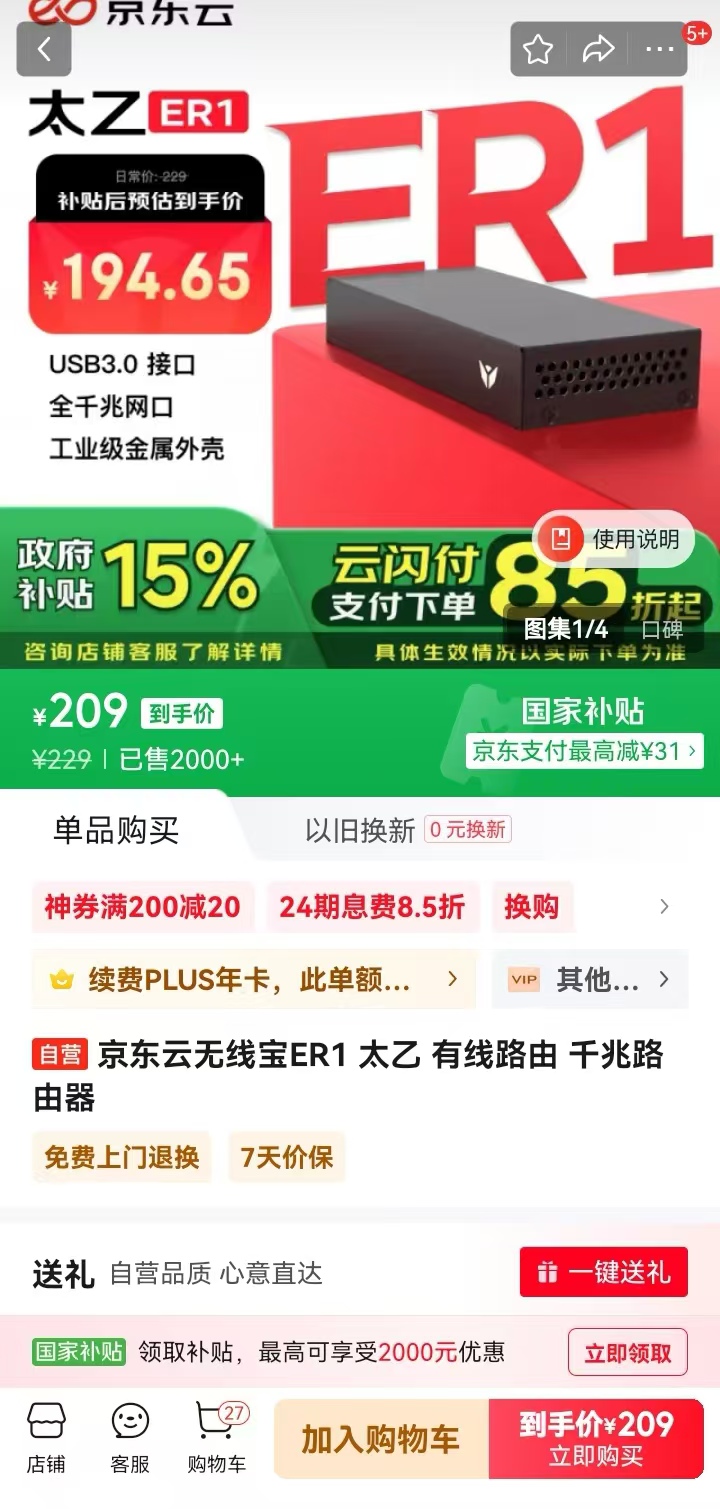
Task: Claim subsidy via 立即领取
Action: pos(627,1353)
